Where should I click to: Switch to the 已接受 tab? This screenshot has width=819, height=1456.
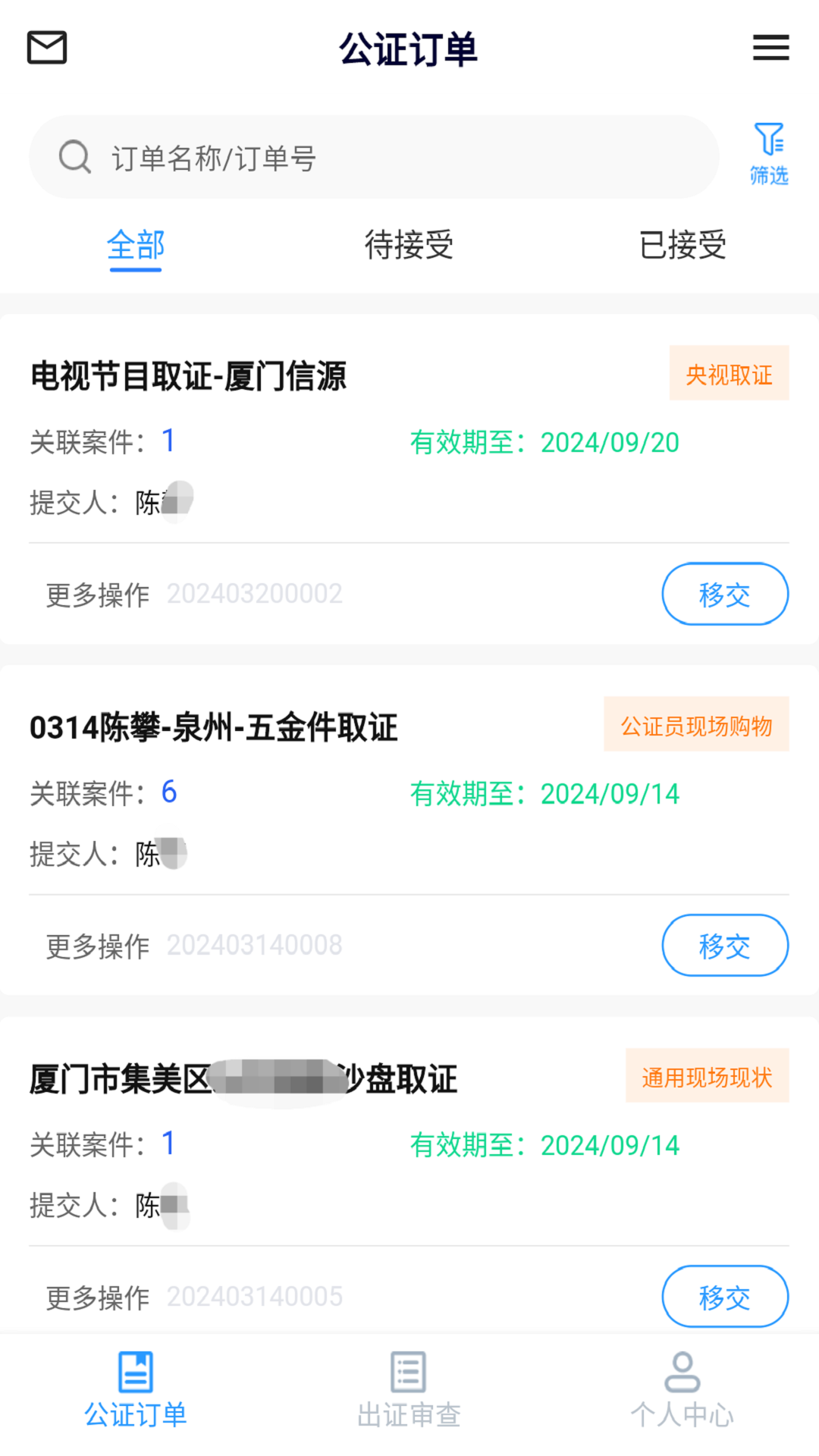682,246
